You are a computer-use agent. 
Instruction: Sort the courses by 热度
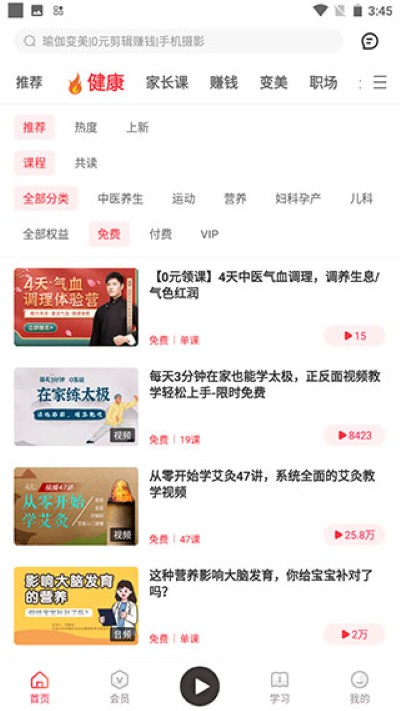click(x=86, y=127)
